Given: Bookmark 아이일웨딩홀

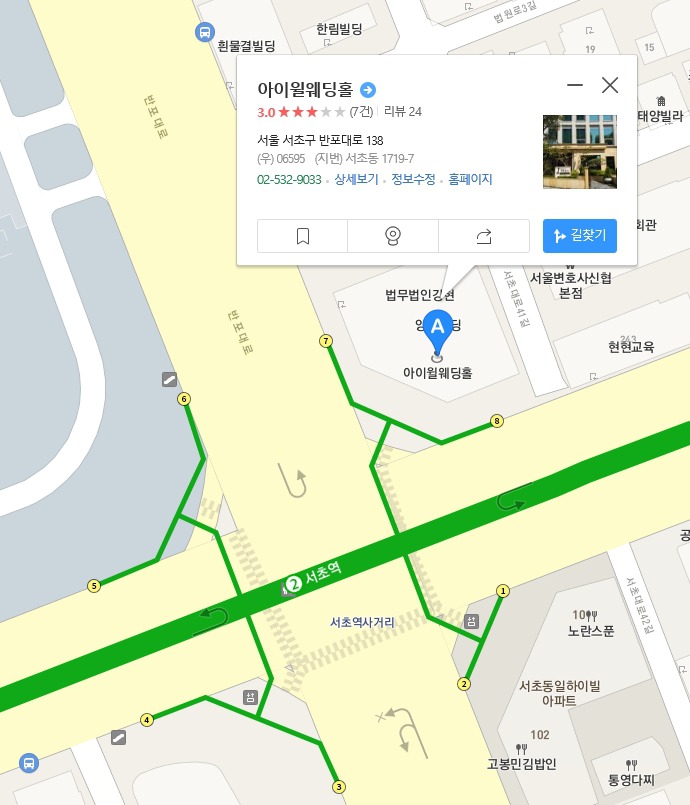Looking at the screenshot, I should pyautogui.click(x=303, y=236).
